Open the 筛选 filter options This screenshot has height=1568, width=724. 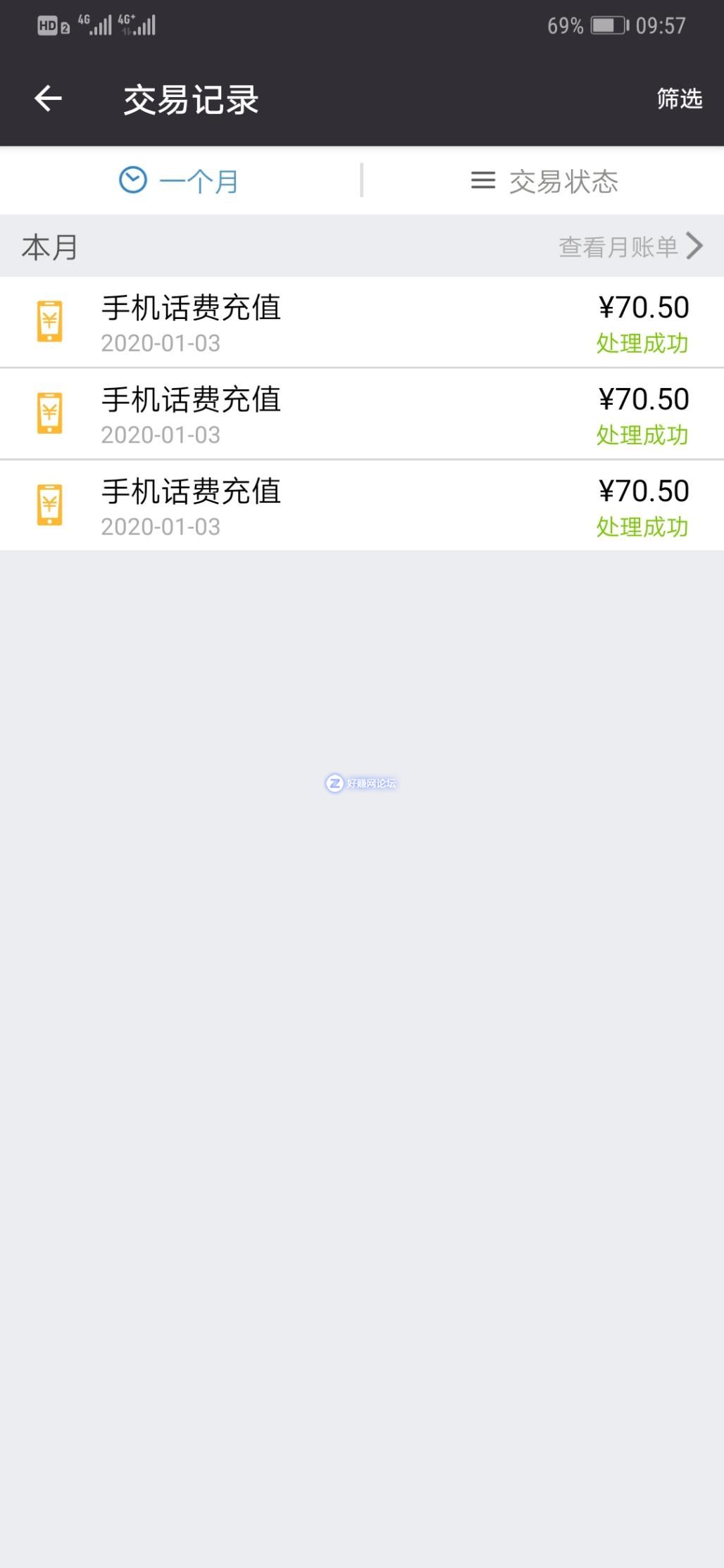[x=679, y=99]
